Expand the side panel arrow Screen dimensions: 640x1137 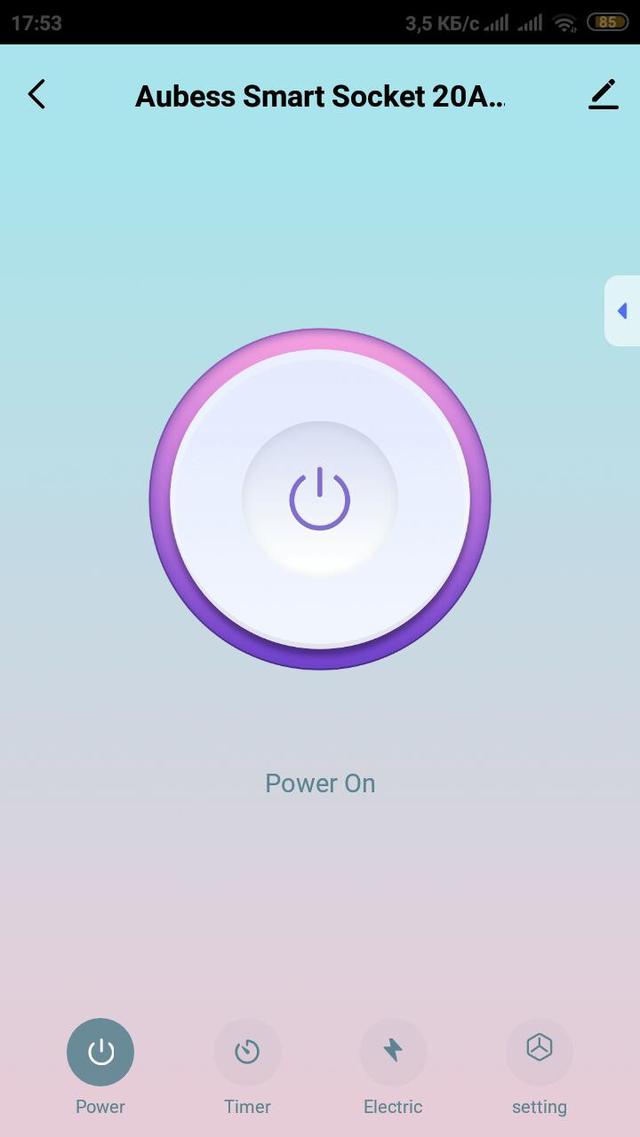(x=622, y=311)
